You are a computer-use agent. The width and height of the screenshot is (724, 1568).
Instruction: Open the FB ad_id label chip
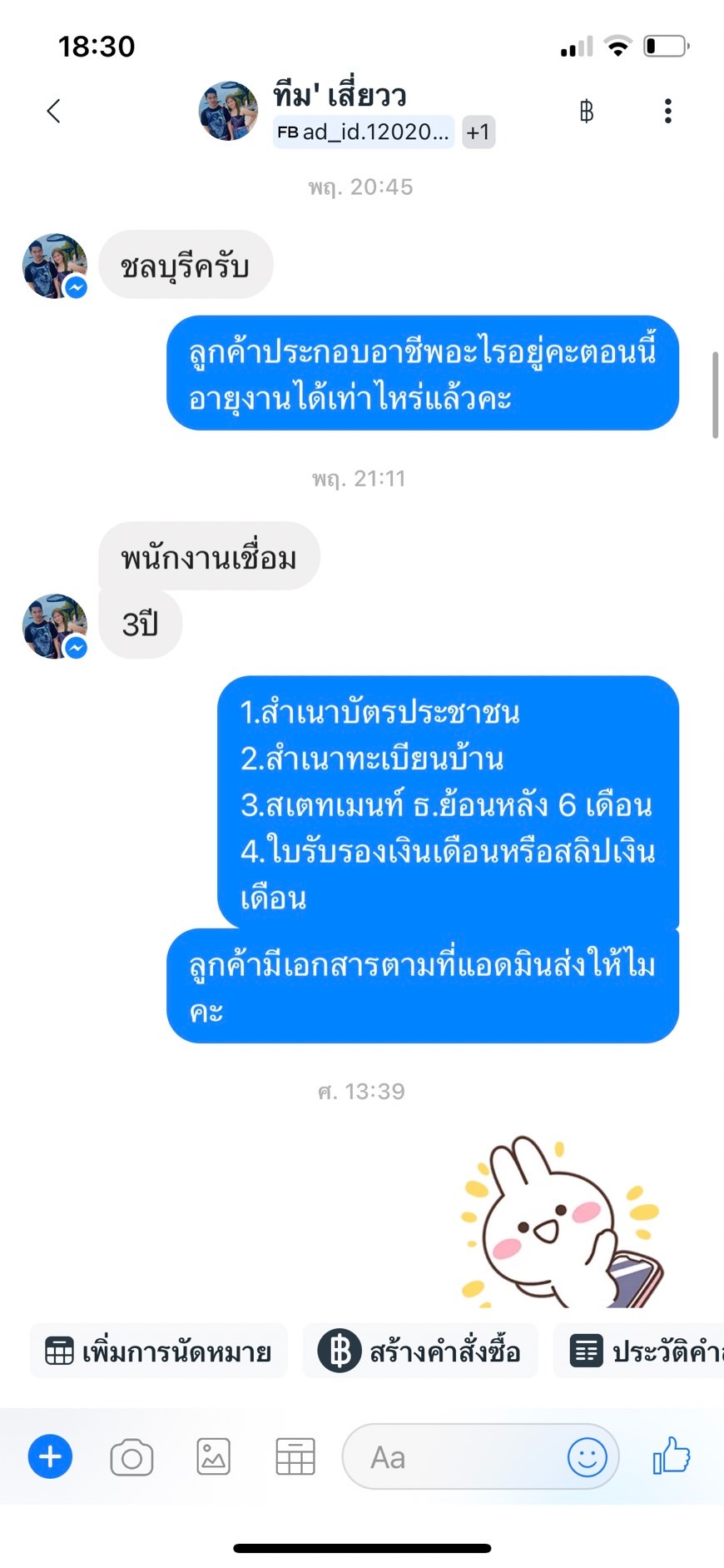click(x=364, y=132)
